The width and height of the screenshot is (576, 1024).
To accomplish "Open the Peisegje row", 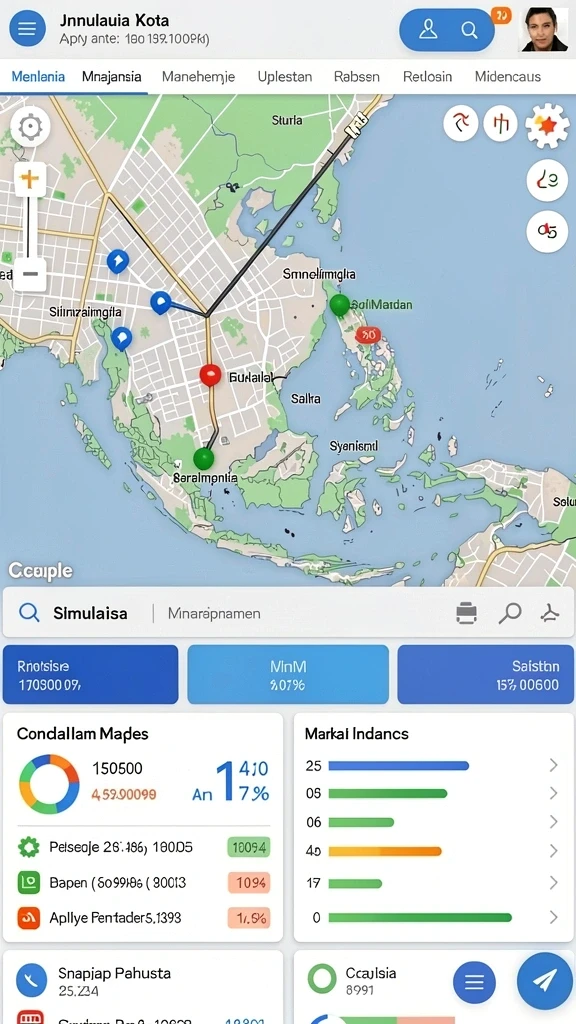I will [144, 848].
